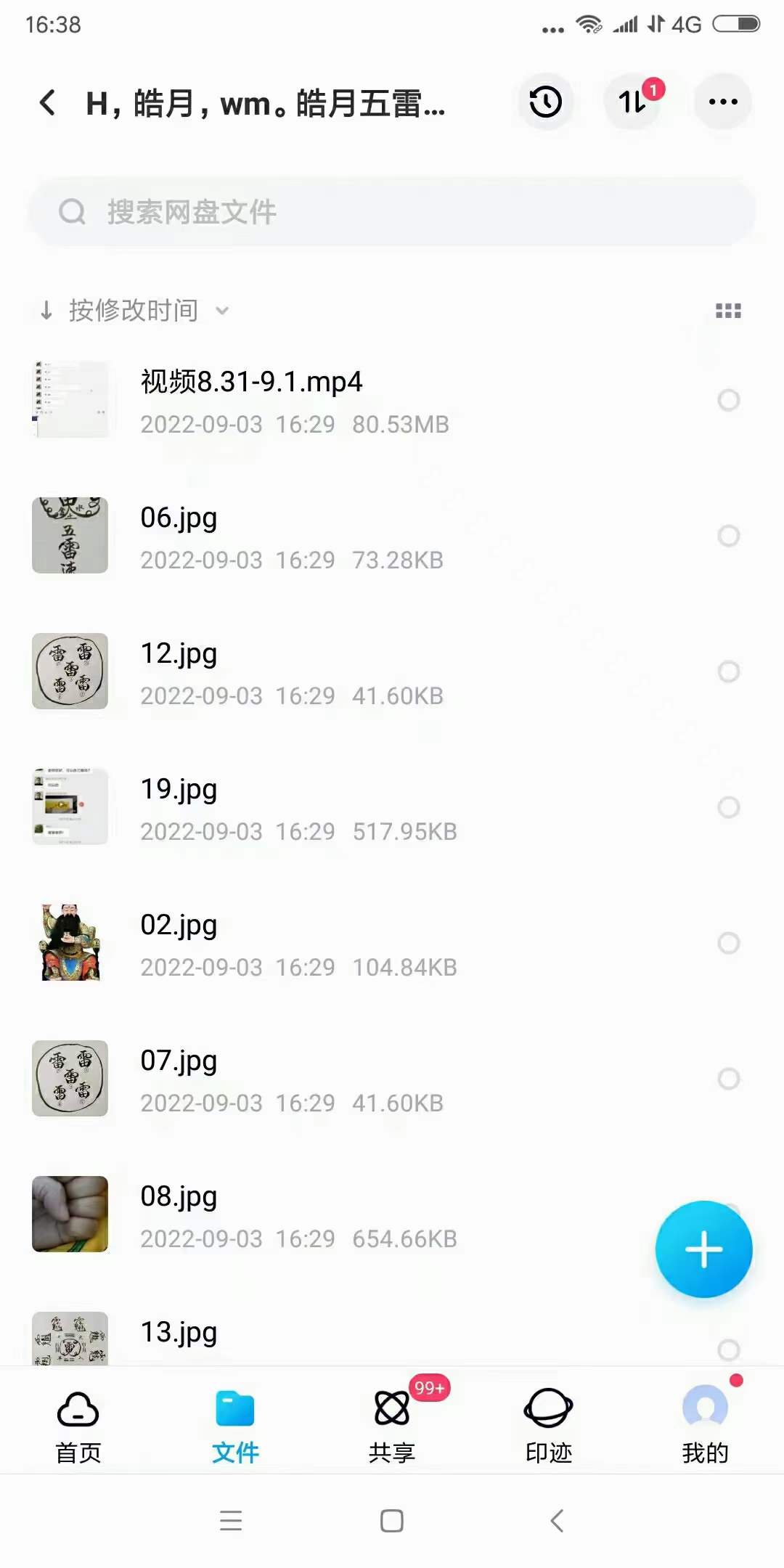Tap the descending sort arrow icon
This screenshot has height=1568, width=784.
click(46, 310)
